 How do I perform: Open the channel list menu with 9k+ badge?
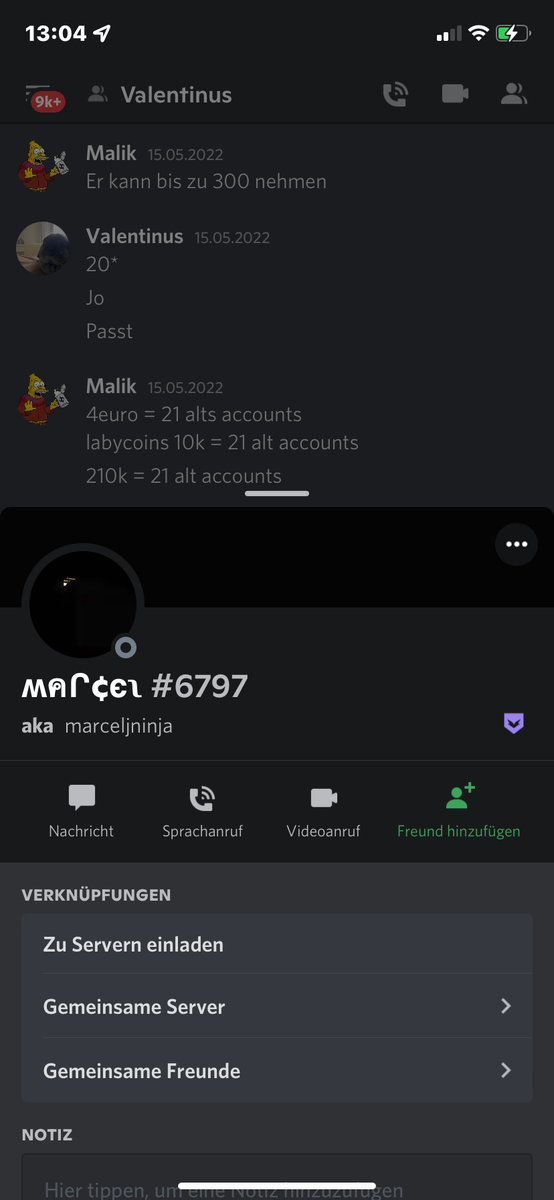click(x=44, y=96)
